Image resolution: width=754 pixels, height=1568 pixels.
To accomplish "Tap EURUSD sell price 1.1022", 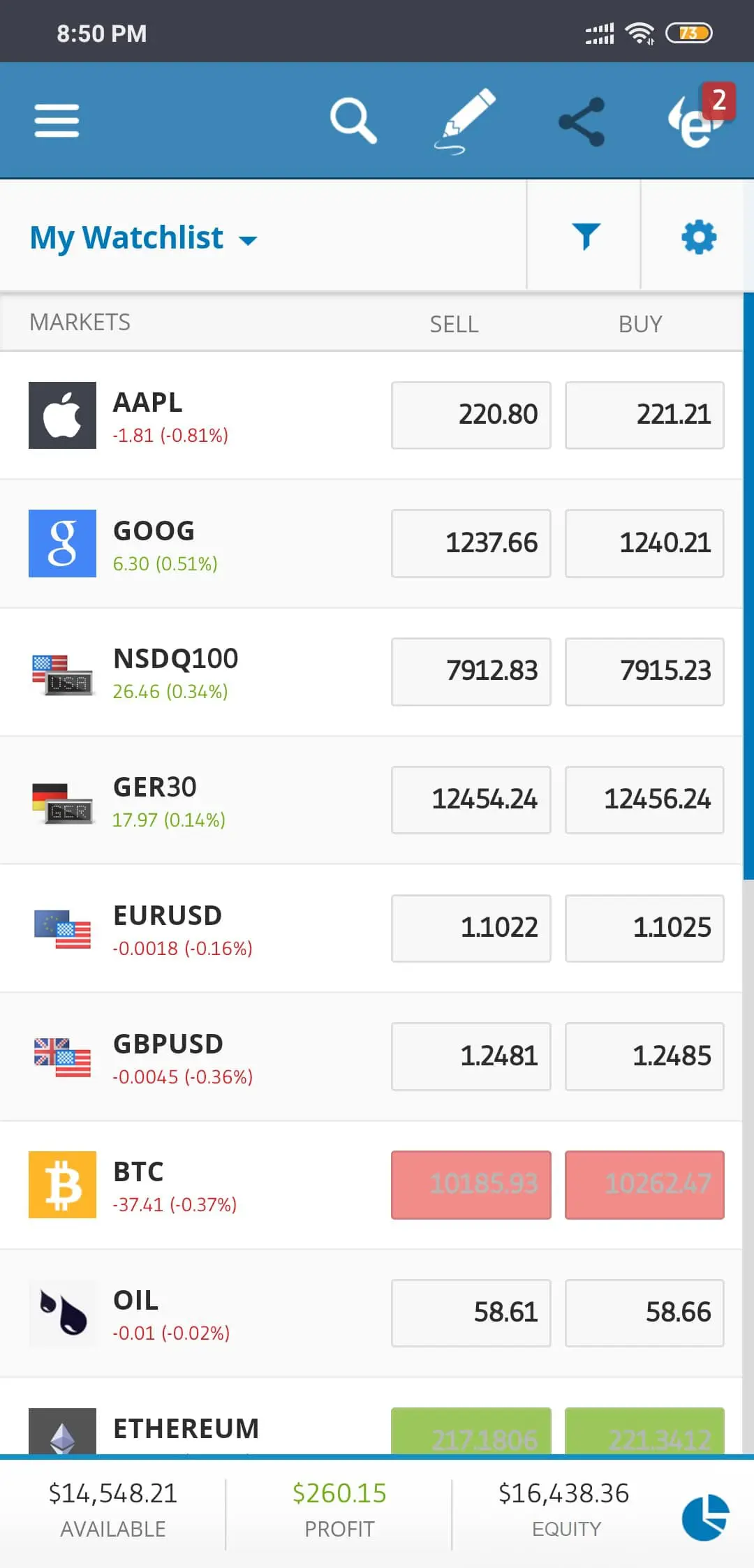I will (471, 928).
